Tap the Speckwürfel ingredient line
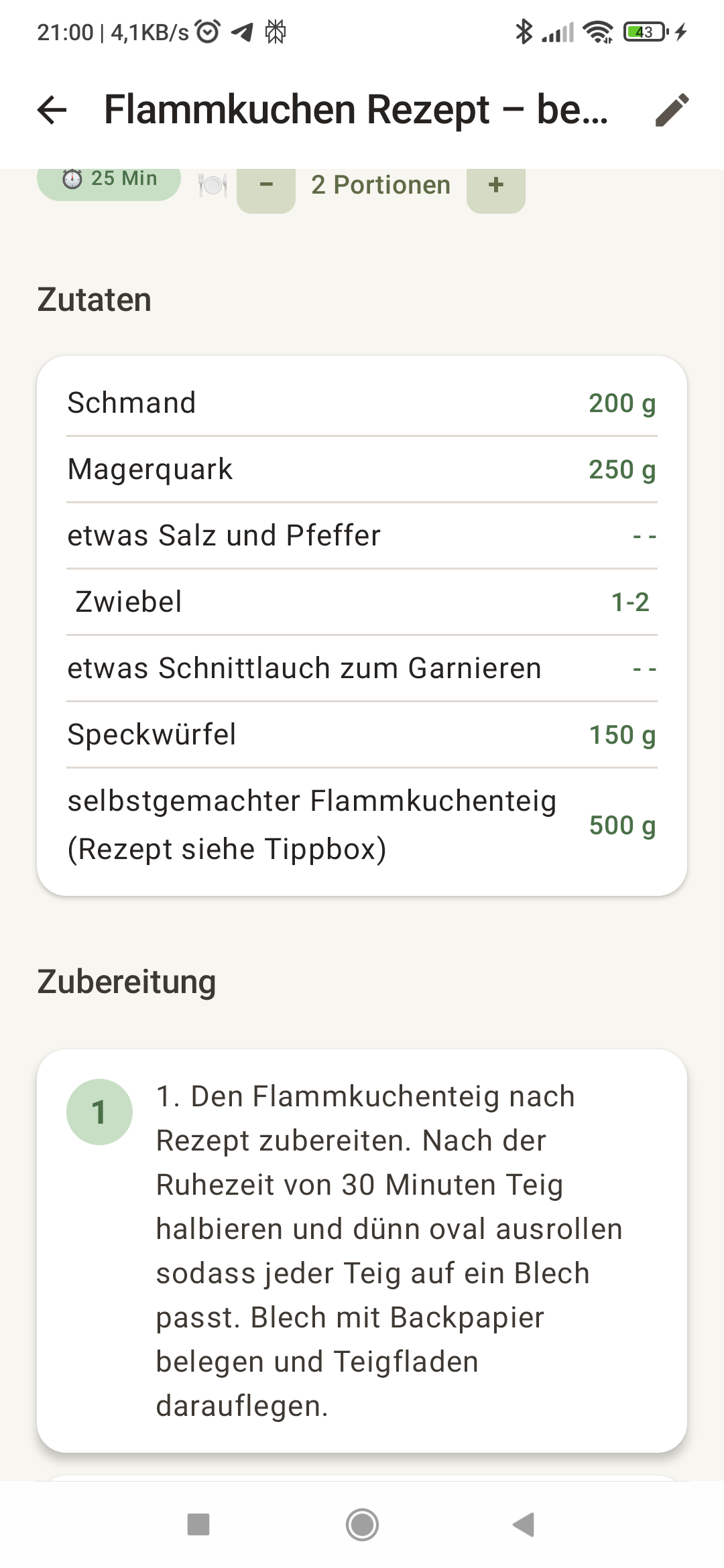This screenshot has height=1568, width=724. [362, 734]
